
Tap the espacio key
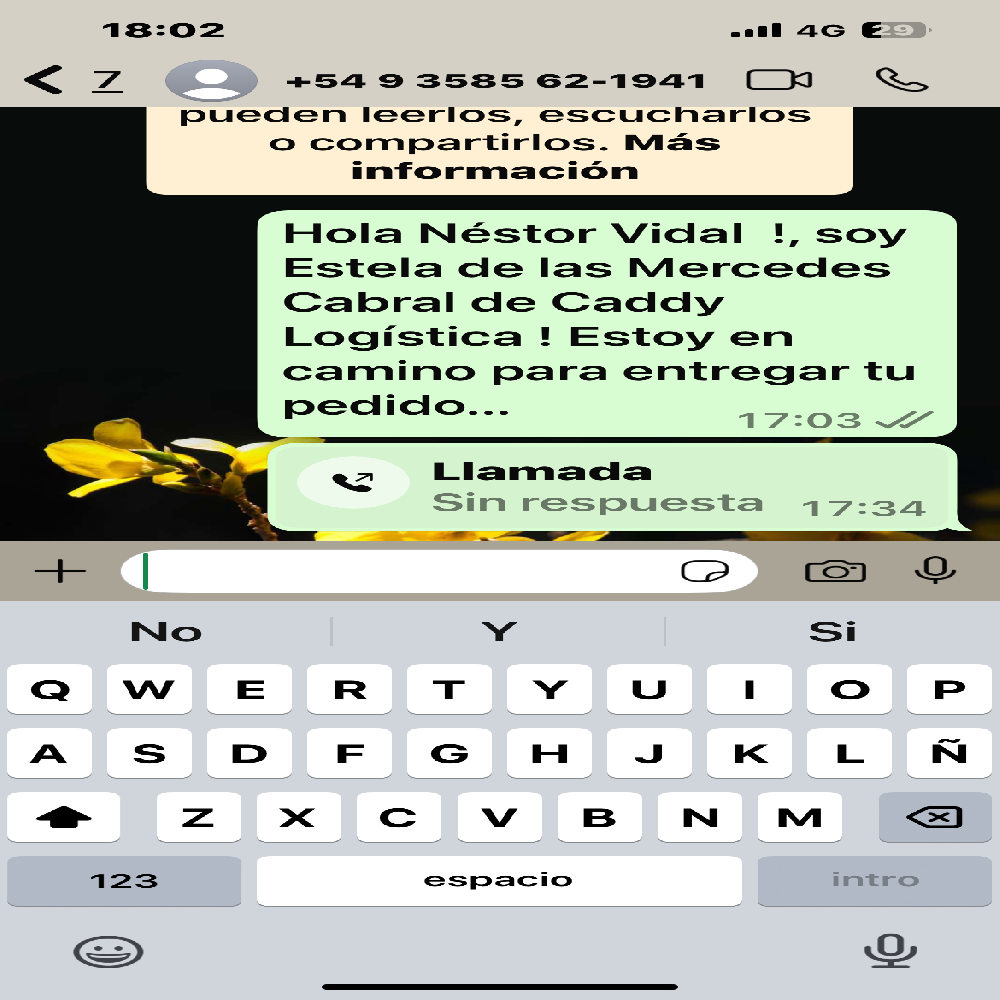(x=498, y=881)
